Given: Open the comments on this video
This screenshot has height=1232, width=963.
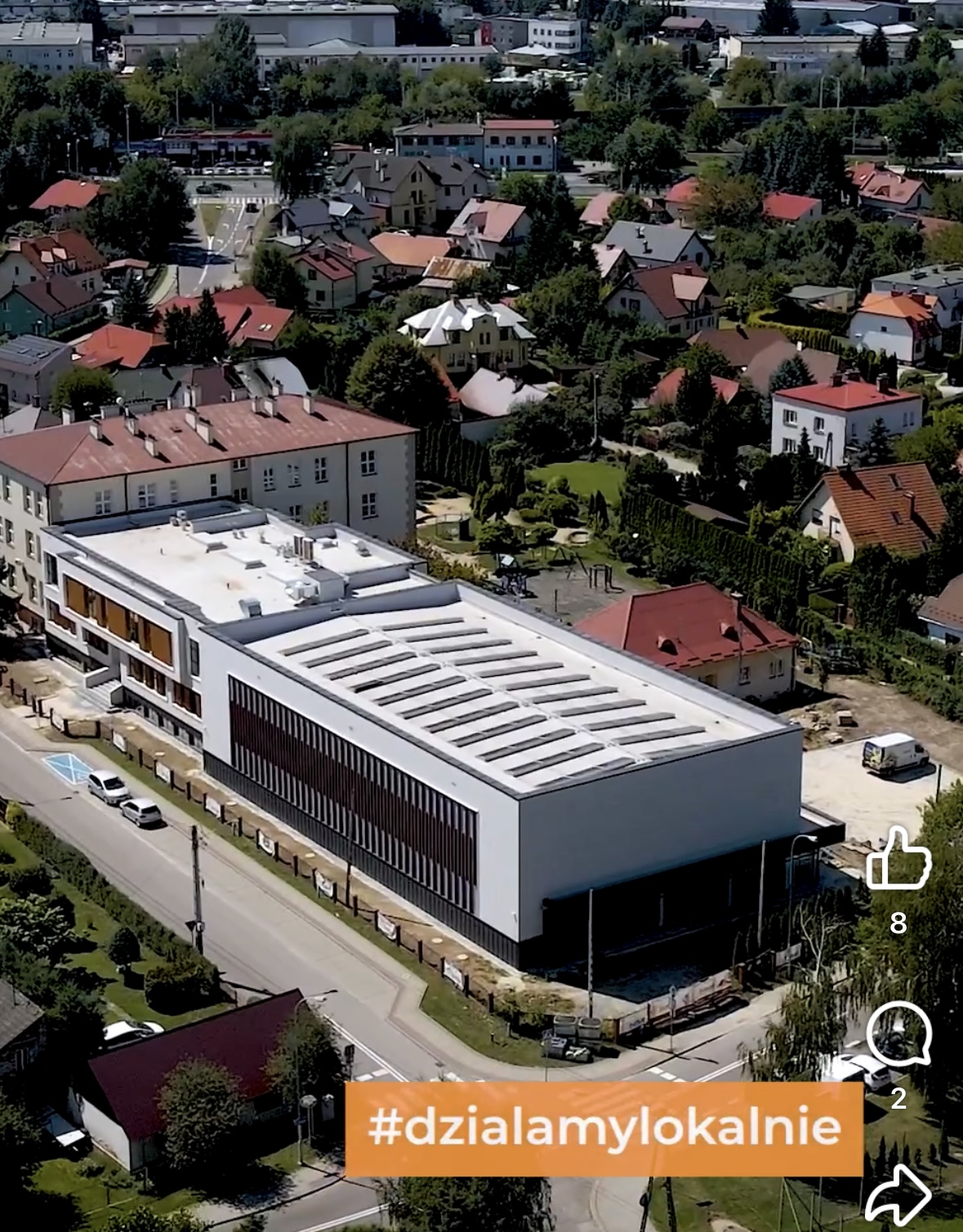Looking at the screenshot, I should [x=898, y=1034].
